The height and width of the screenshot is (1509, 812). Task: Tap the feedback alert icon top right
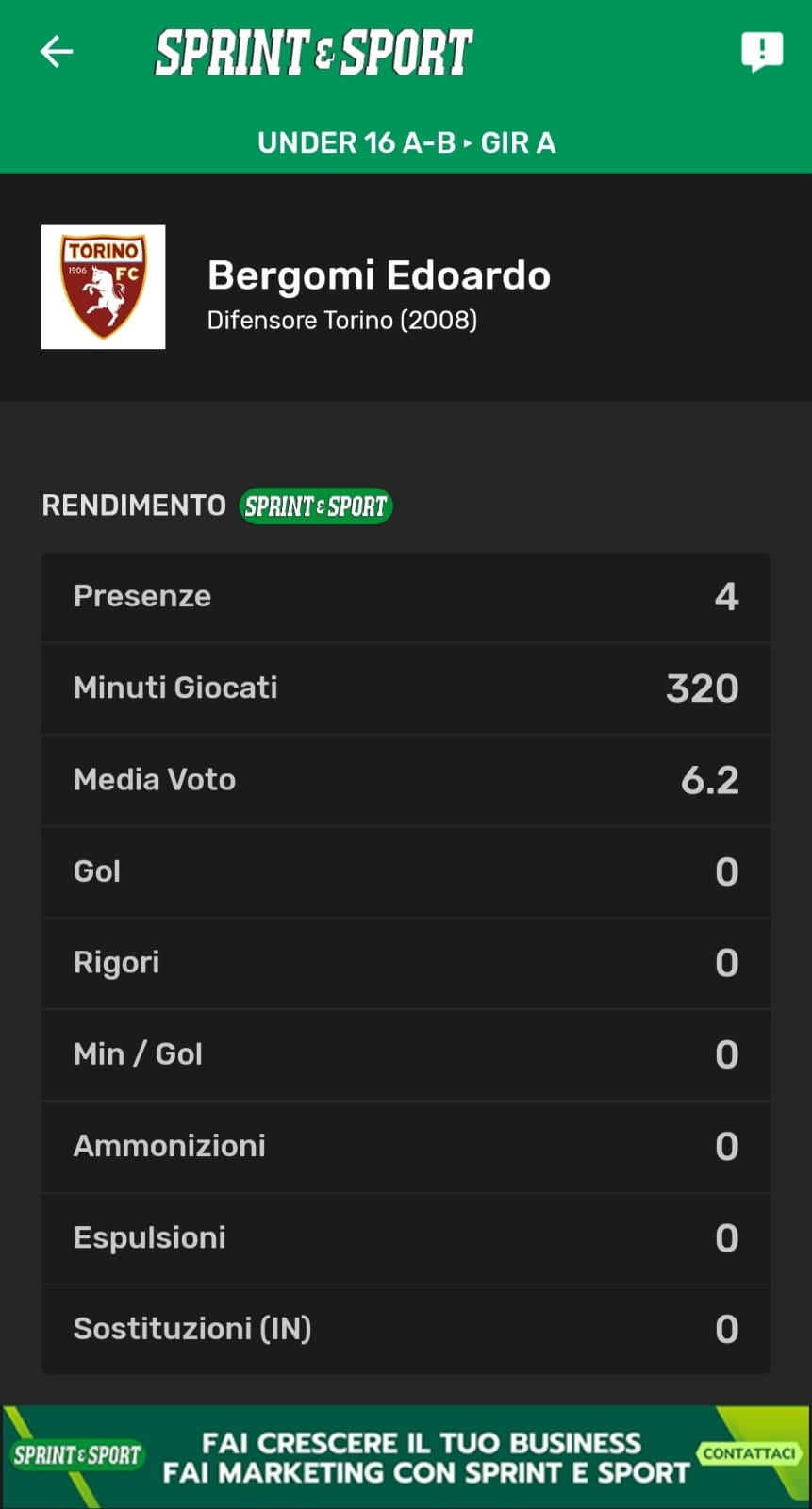(762, 52)
